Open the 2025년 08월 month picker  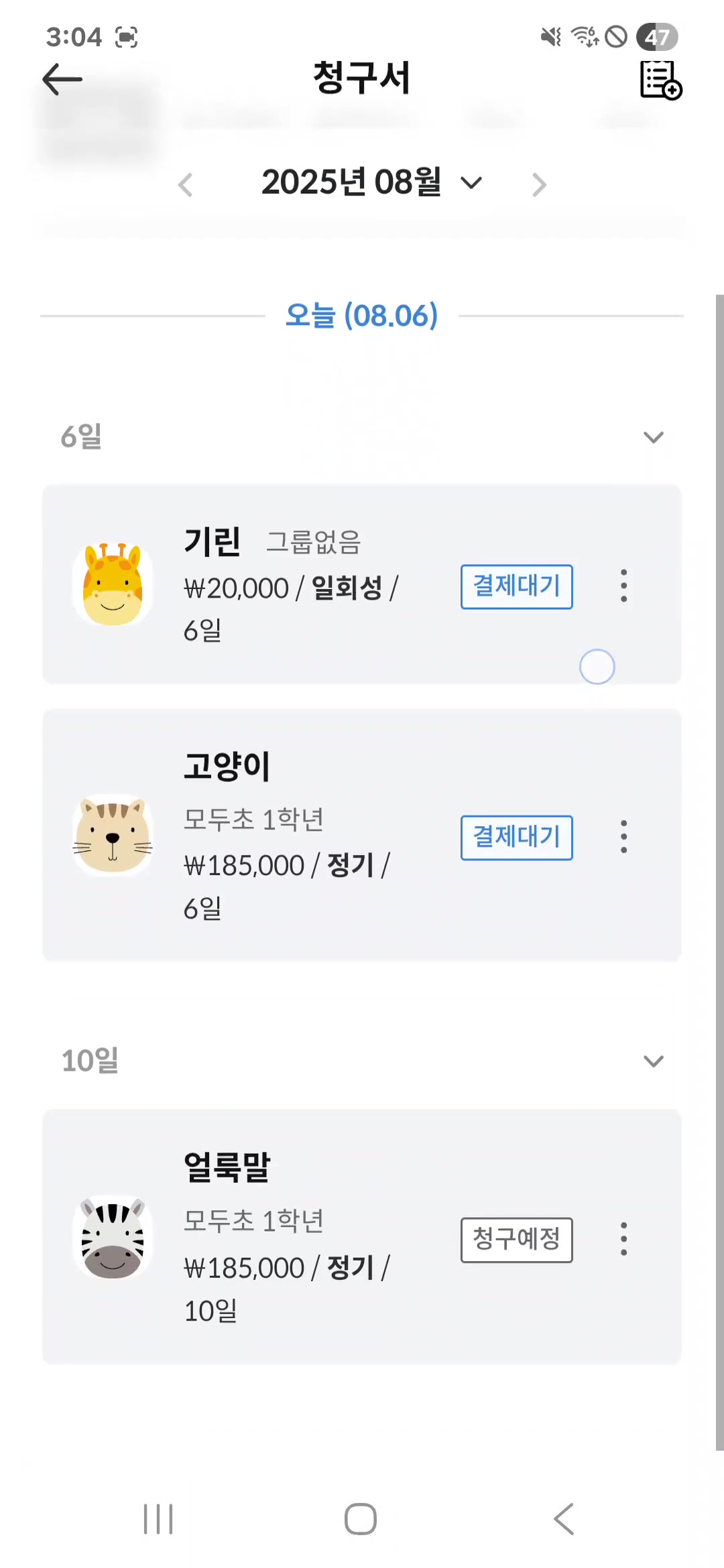371,183
